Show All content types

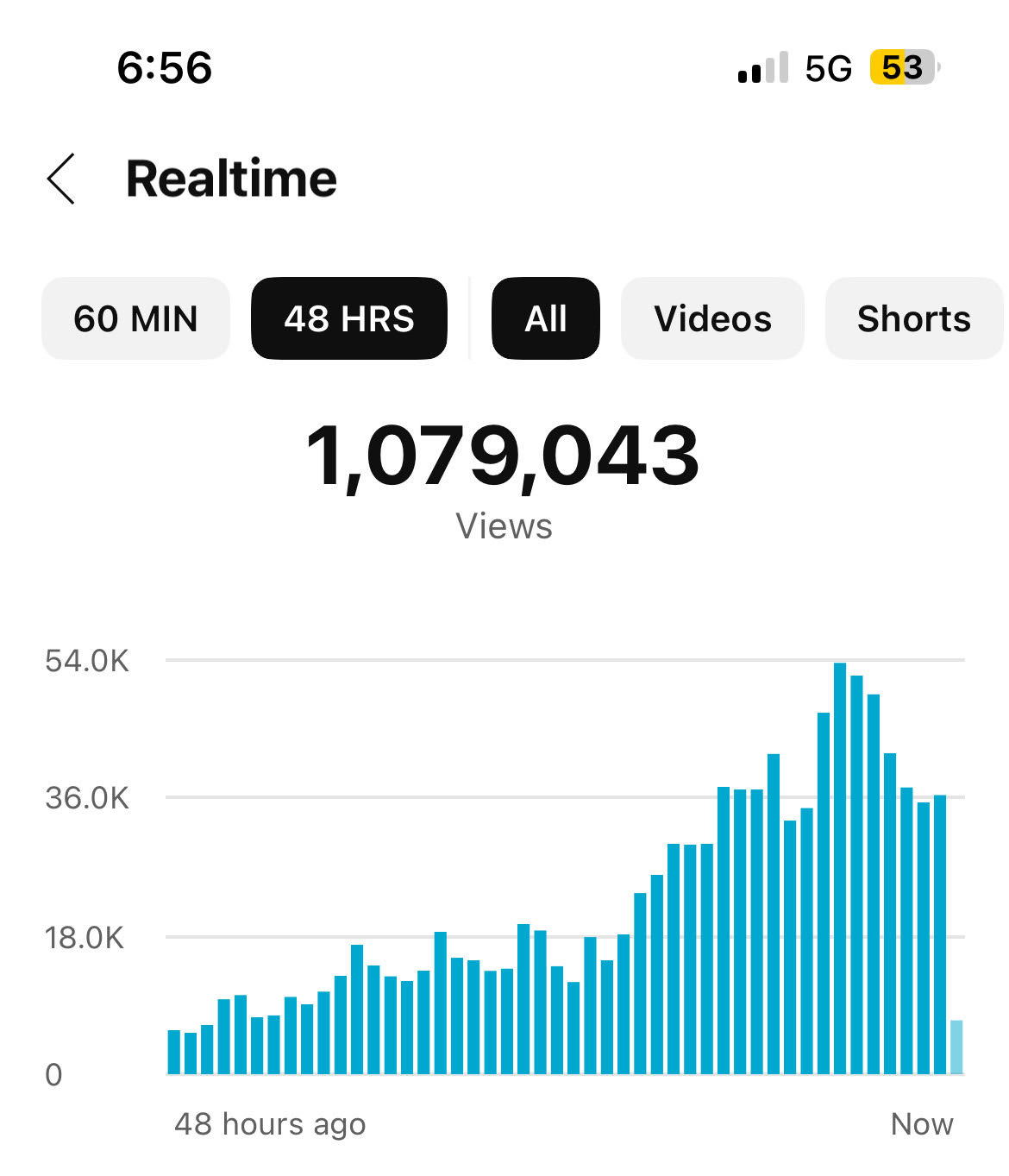[x=545, y=318]
